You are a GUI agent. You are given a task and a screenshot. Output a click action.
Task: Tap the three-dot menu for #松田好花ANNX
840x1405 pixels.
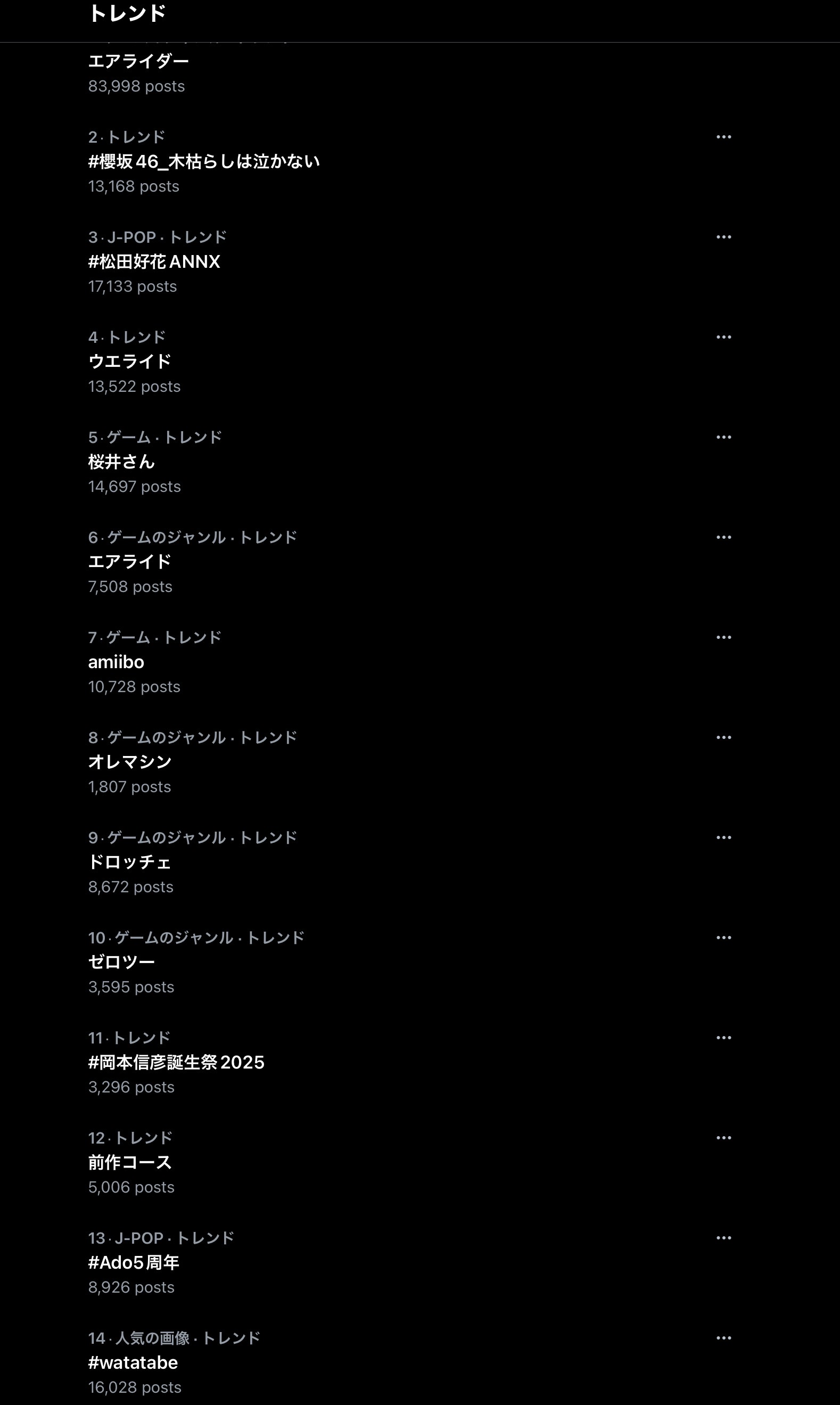723,237
